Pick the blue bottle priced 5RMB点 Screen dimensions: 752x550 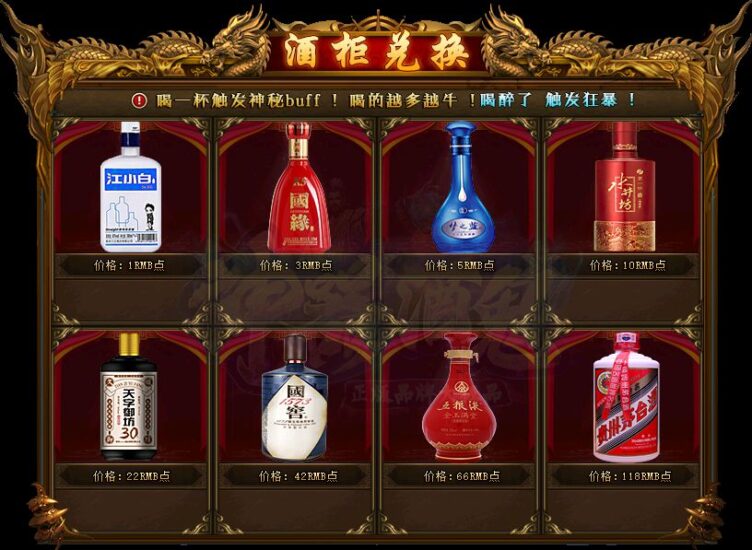tap(462, 188)
